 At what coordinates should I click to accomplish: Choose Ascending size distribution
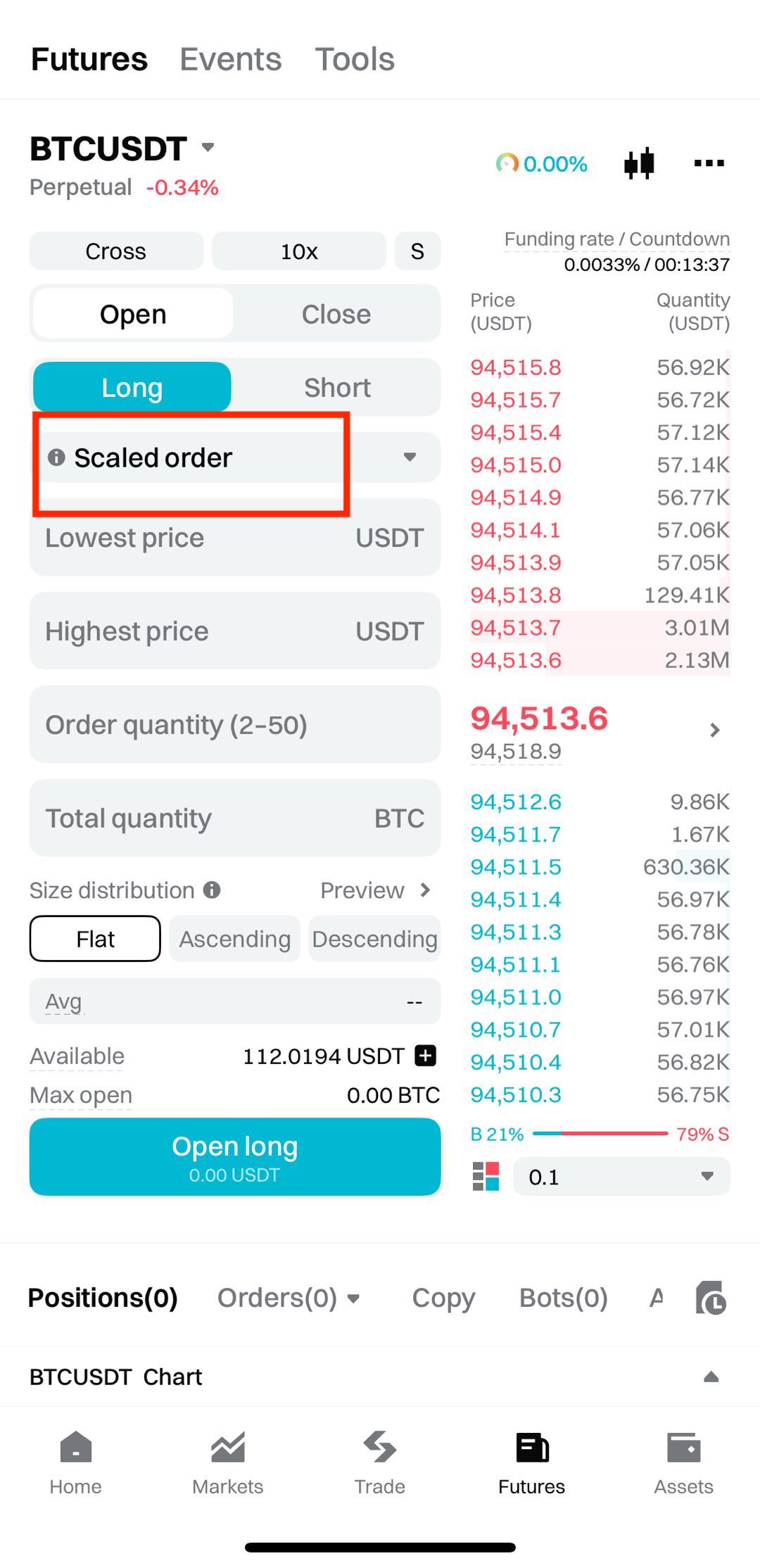click(234, 939)
